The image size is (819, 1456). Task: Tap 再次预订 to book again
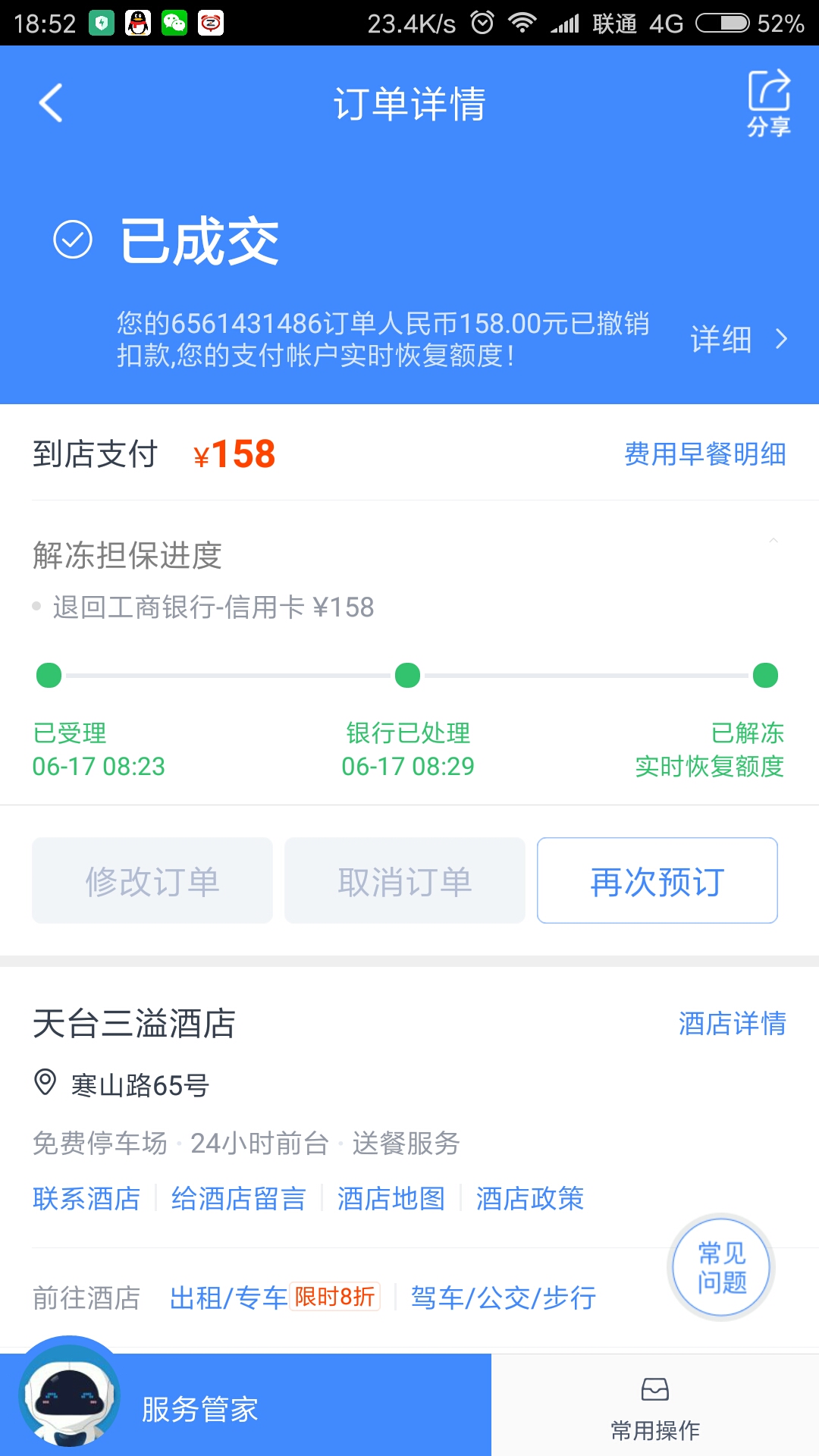click(657, 880)
